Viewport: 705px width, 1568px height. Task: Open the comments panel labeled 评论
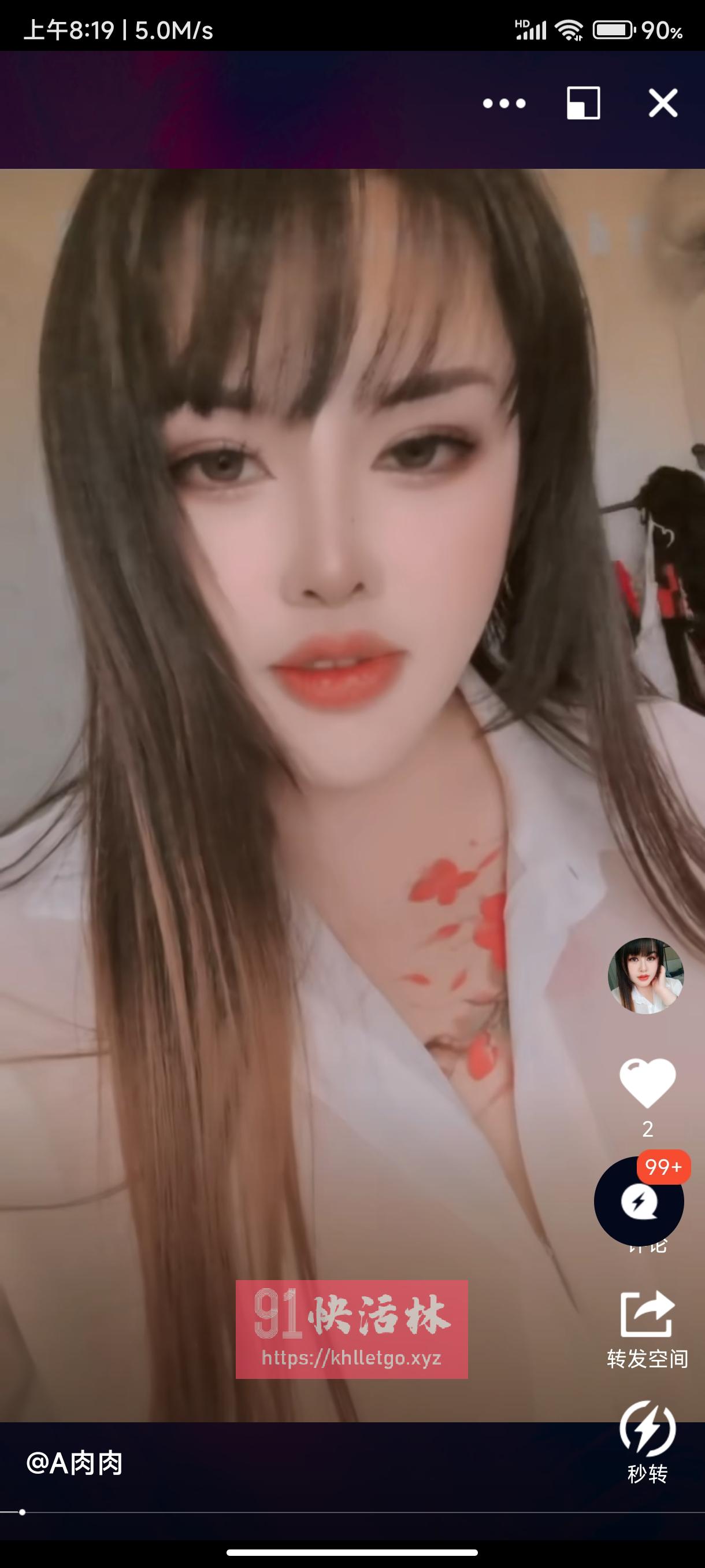click(x=646, y=1237)
